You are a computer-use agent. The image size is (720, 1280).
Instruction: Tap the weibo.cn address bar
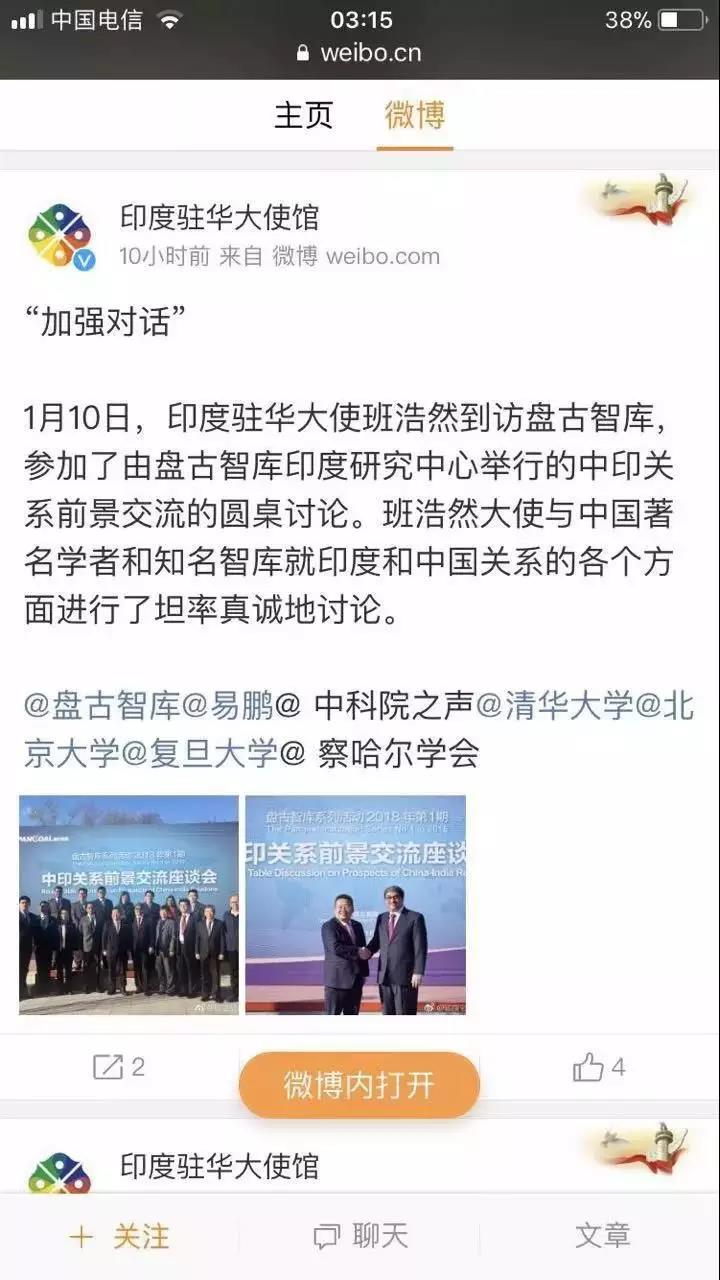[360, 52]
